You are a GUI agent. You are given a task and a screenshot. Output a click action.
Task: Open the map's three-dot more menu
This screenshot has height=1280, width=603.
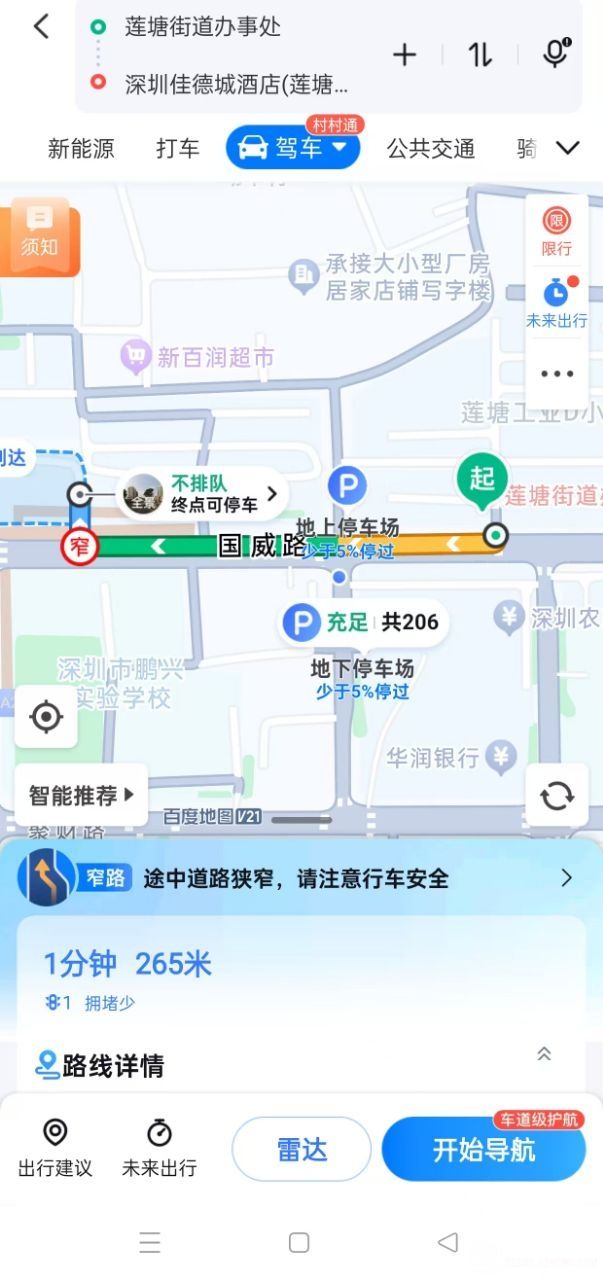(x=556, y=374)
